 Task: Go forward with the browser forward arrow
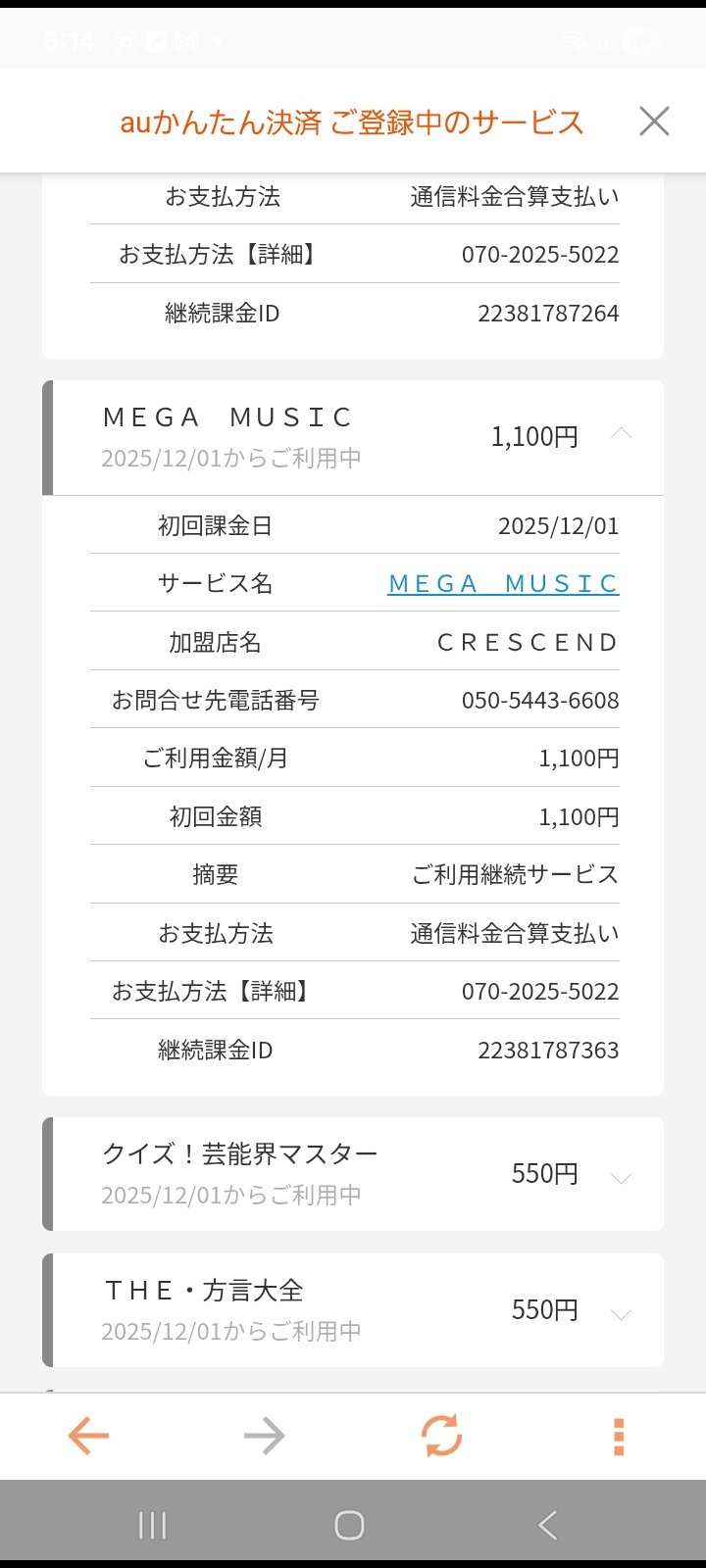pyautogui.click(x=265, y=1437)
